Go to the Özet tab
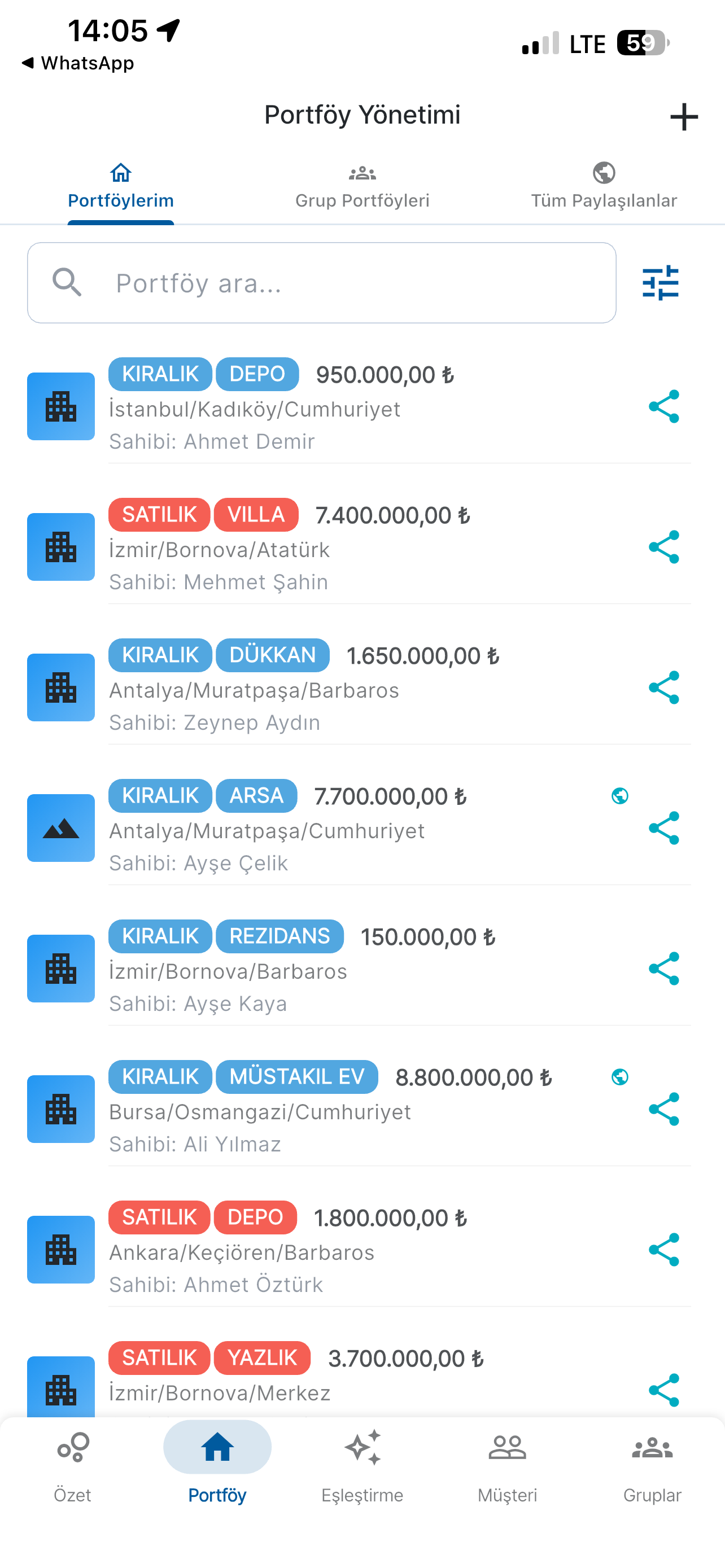The image size is (725, 1568). (x=72, y=1467)
